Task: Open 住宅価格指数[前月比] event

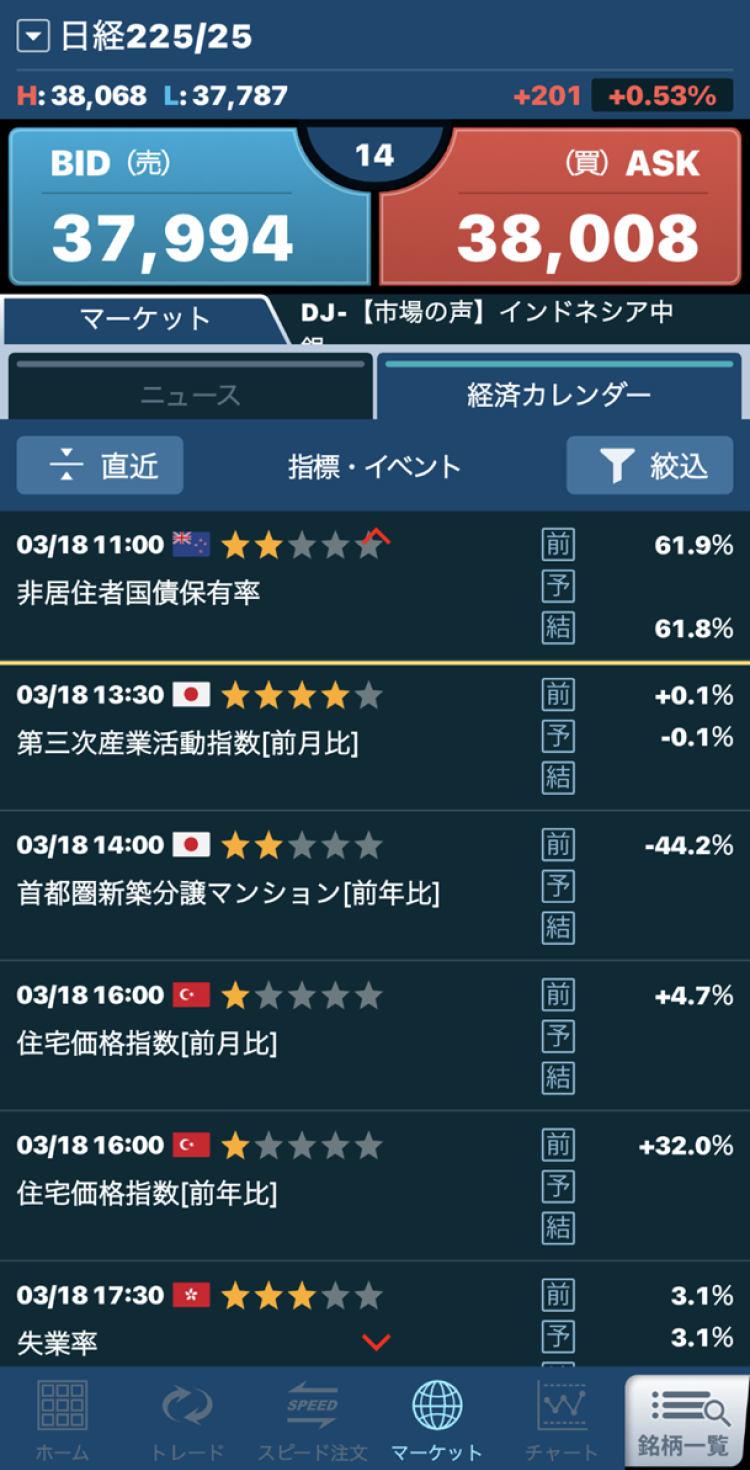Action: [375, 1036]
